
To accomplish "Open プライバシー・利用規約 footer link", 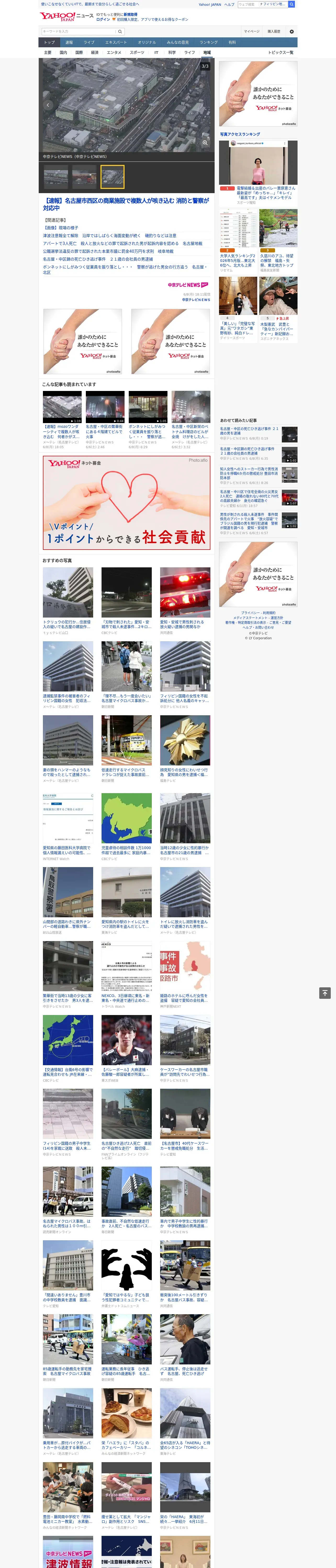I will click(258, 613).
